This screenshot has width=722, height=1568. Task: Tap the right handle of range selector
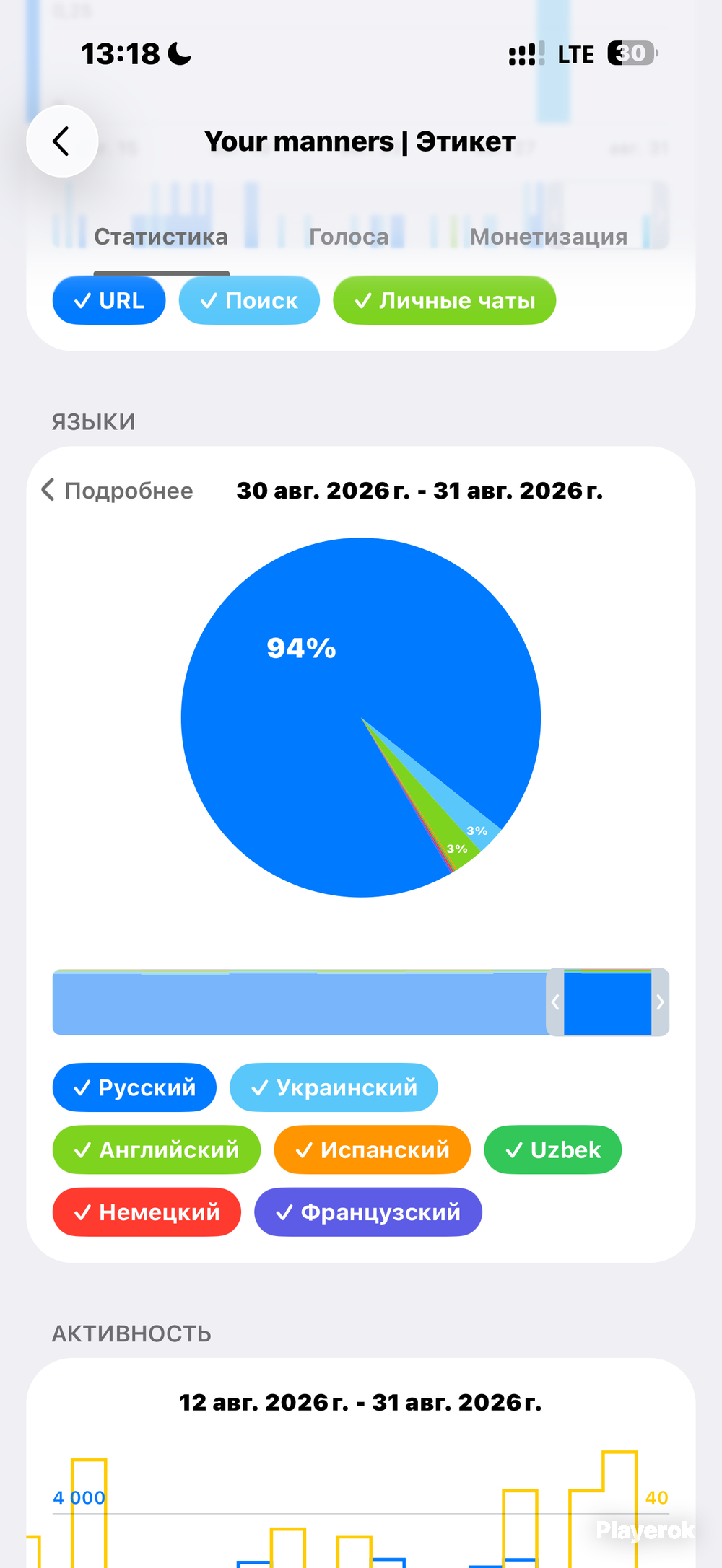[660, 1002]
